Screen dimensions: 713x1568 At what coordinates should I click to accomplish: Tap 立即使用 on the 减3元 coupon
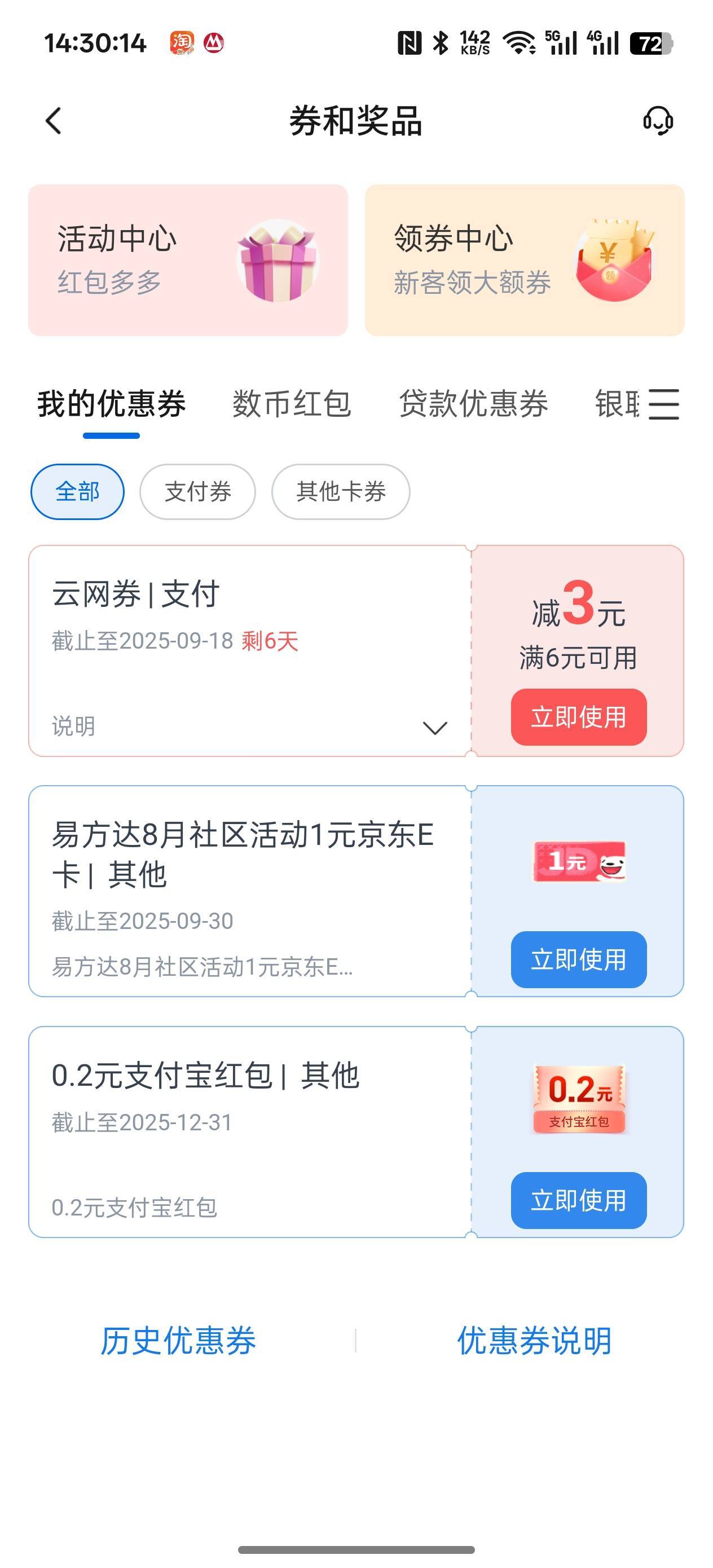(578, 717)
